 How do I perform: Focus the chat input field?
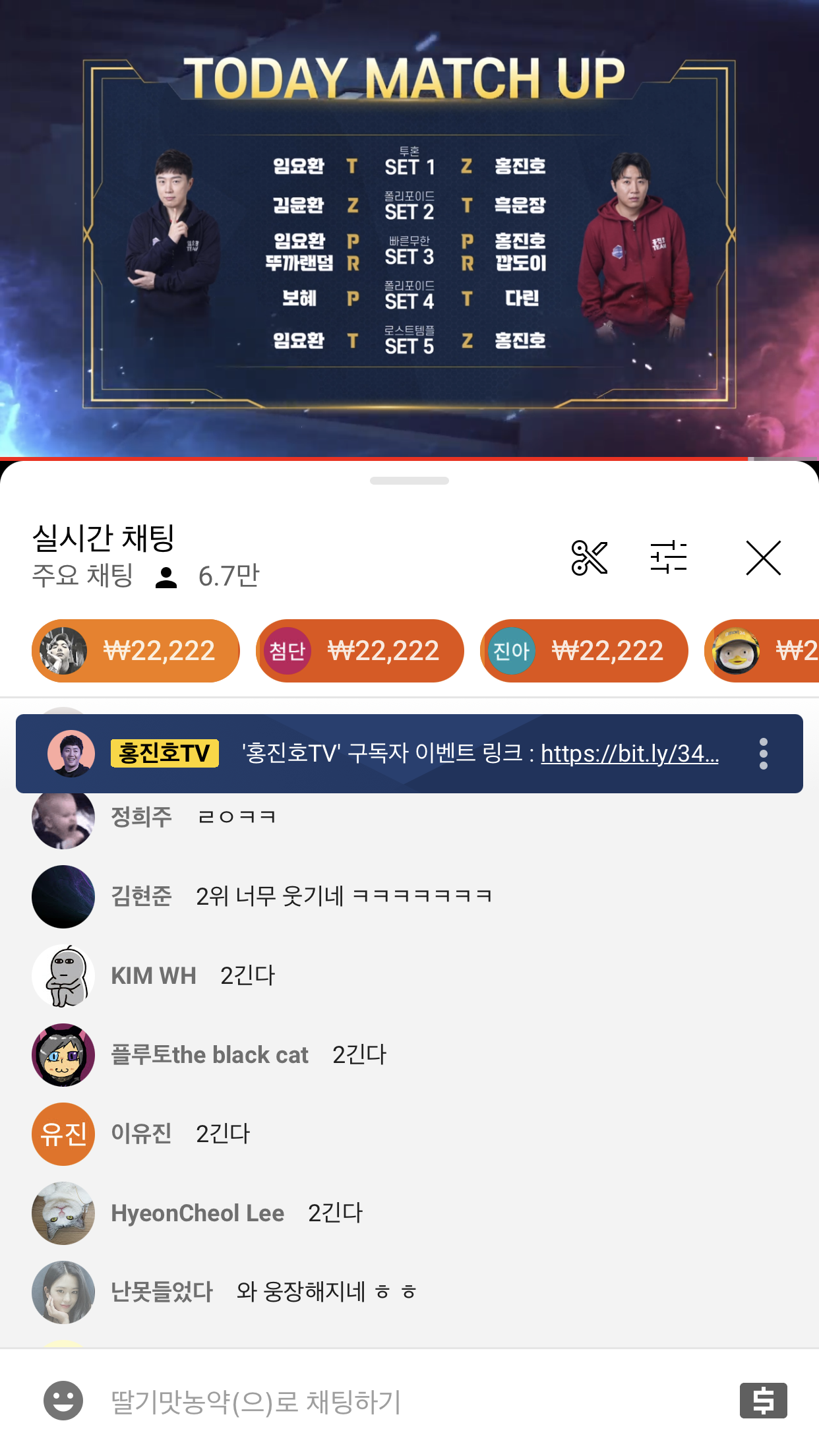(x=409, y=1401)
